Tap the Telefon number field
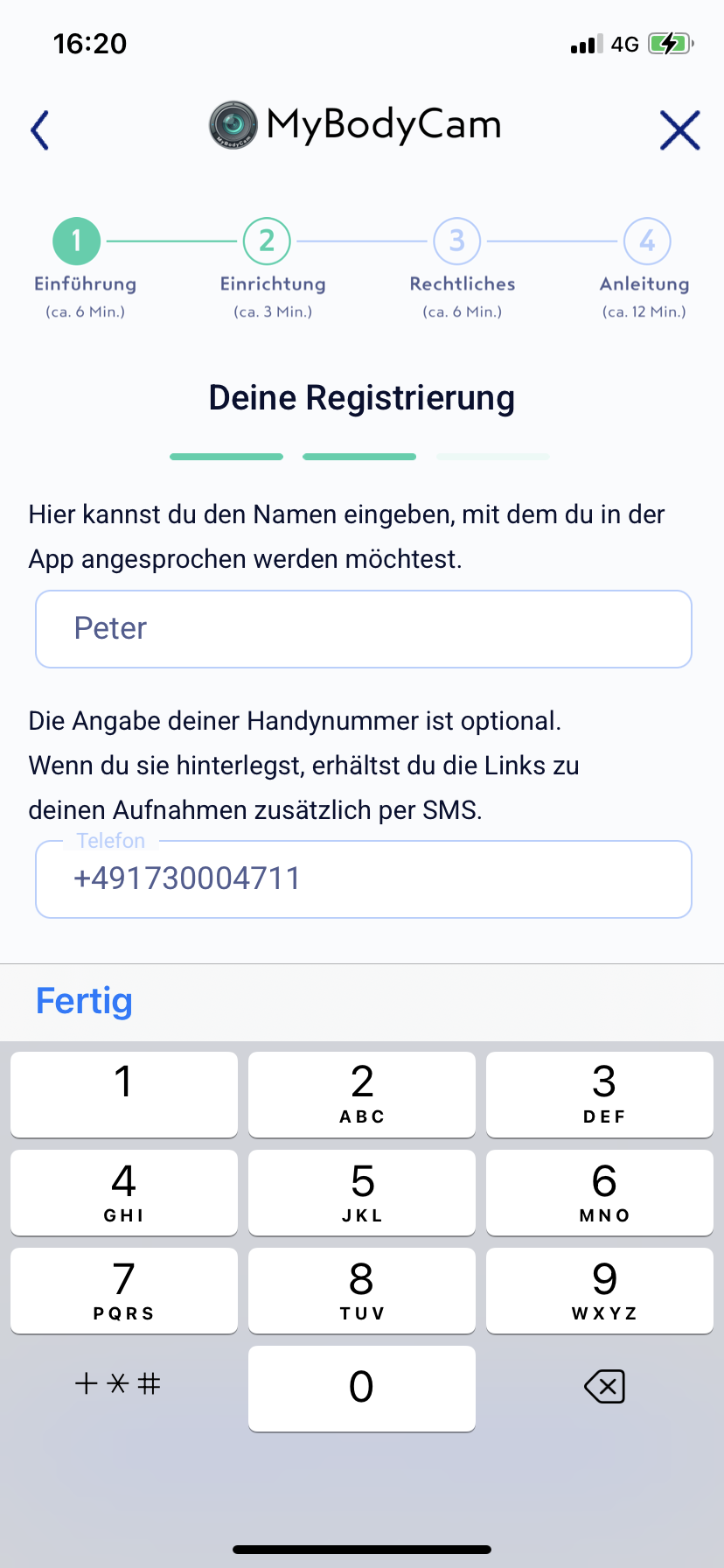724x1568 pixels. (364, 879)
